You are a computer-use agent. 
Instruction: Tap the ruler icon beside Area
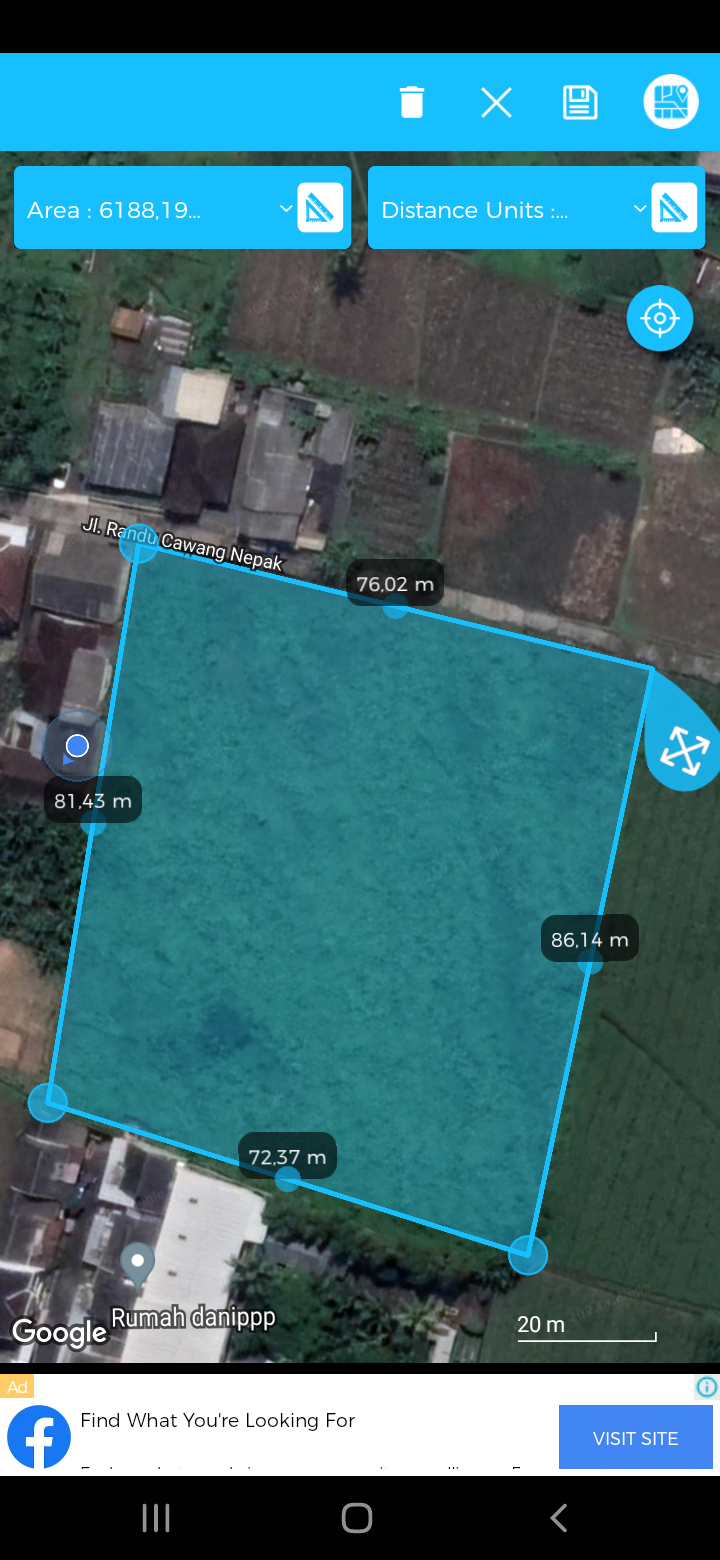[x=320, y=208]
